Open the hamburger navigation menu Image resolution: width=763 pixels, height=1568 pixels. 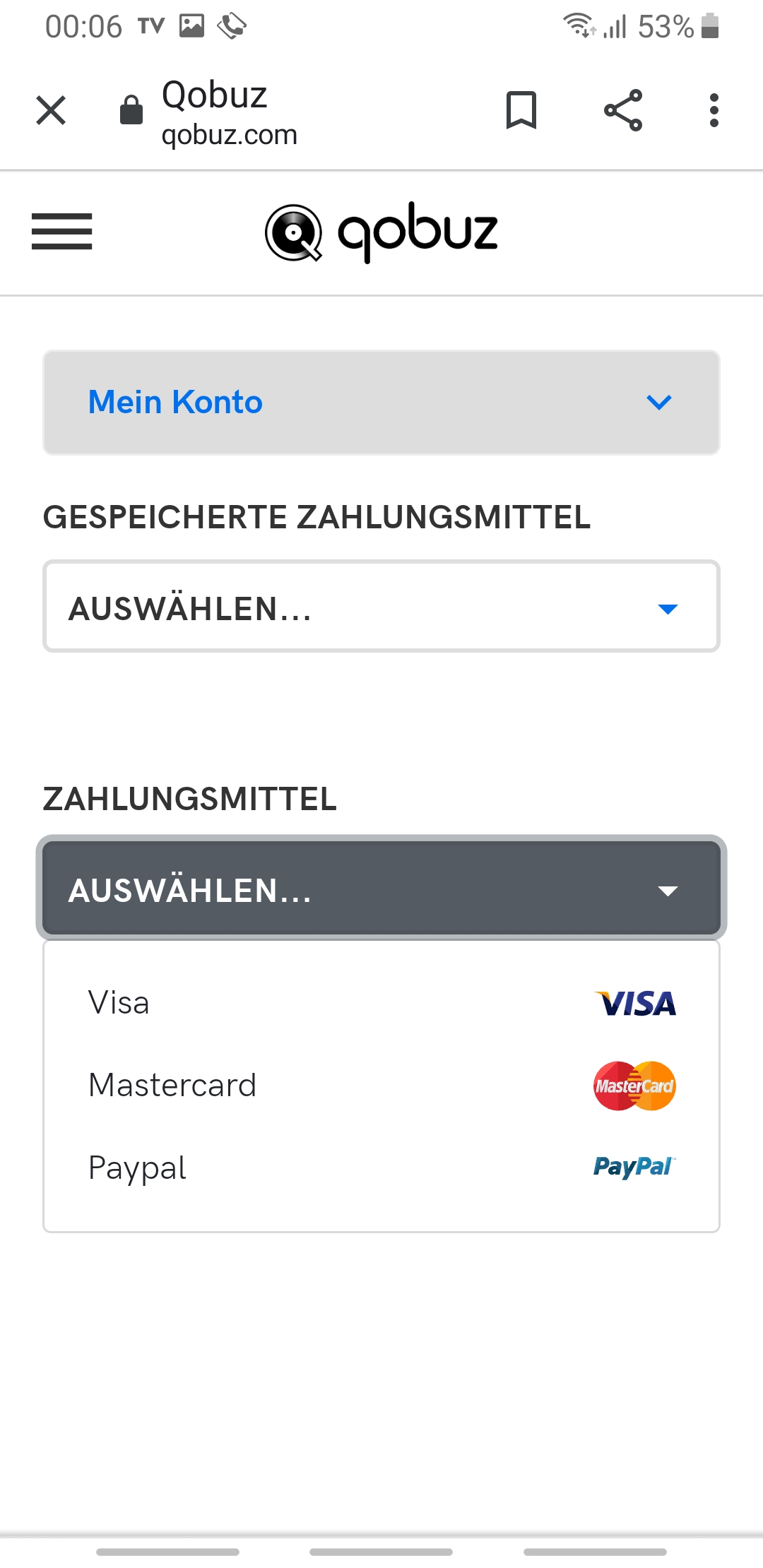[x=62, y=232]
